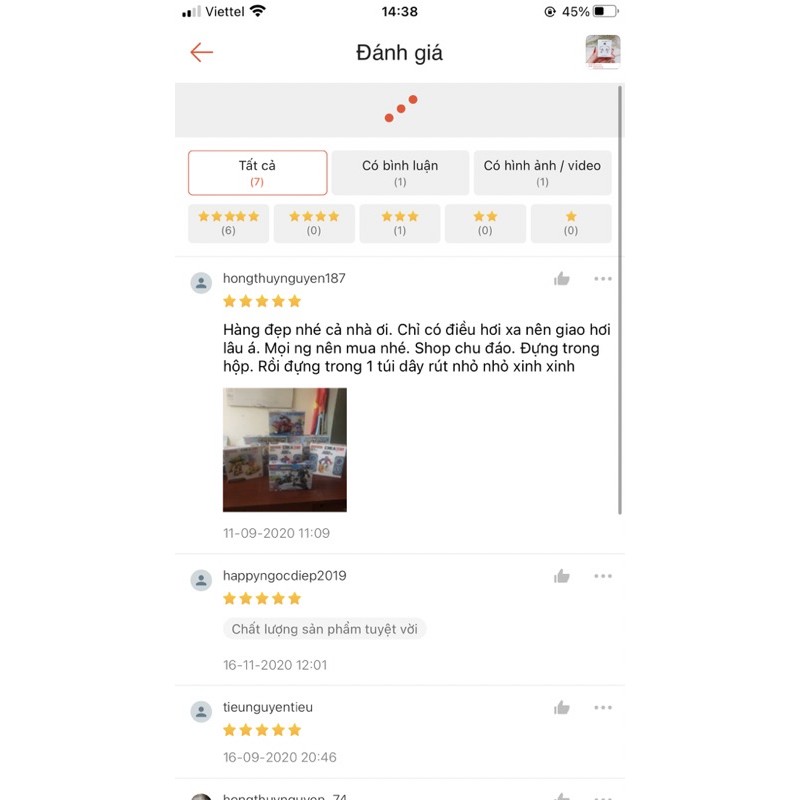Open the product thumbnail in the header
This screenshot has height=800, width=800.
point(602,52)
